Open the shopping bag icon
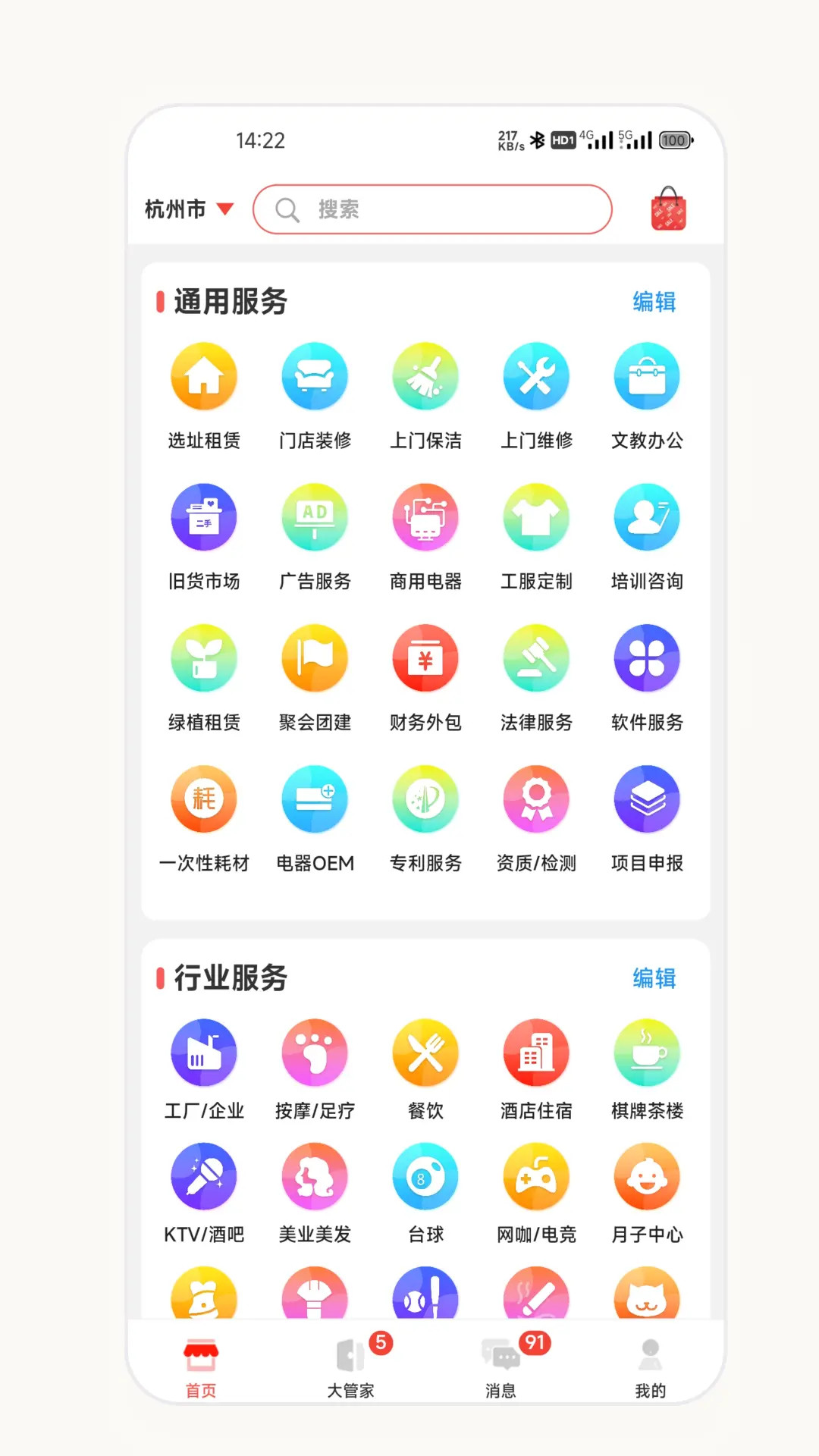The image size is (819, 1456). pyautogui.click(x=667, y=210)
